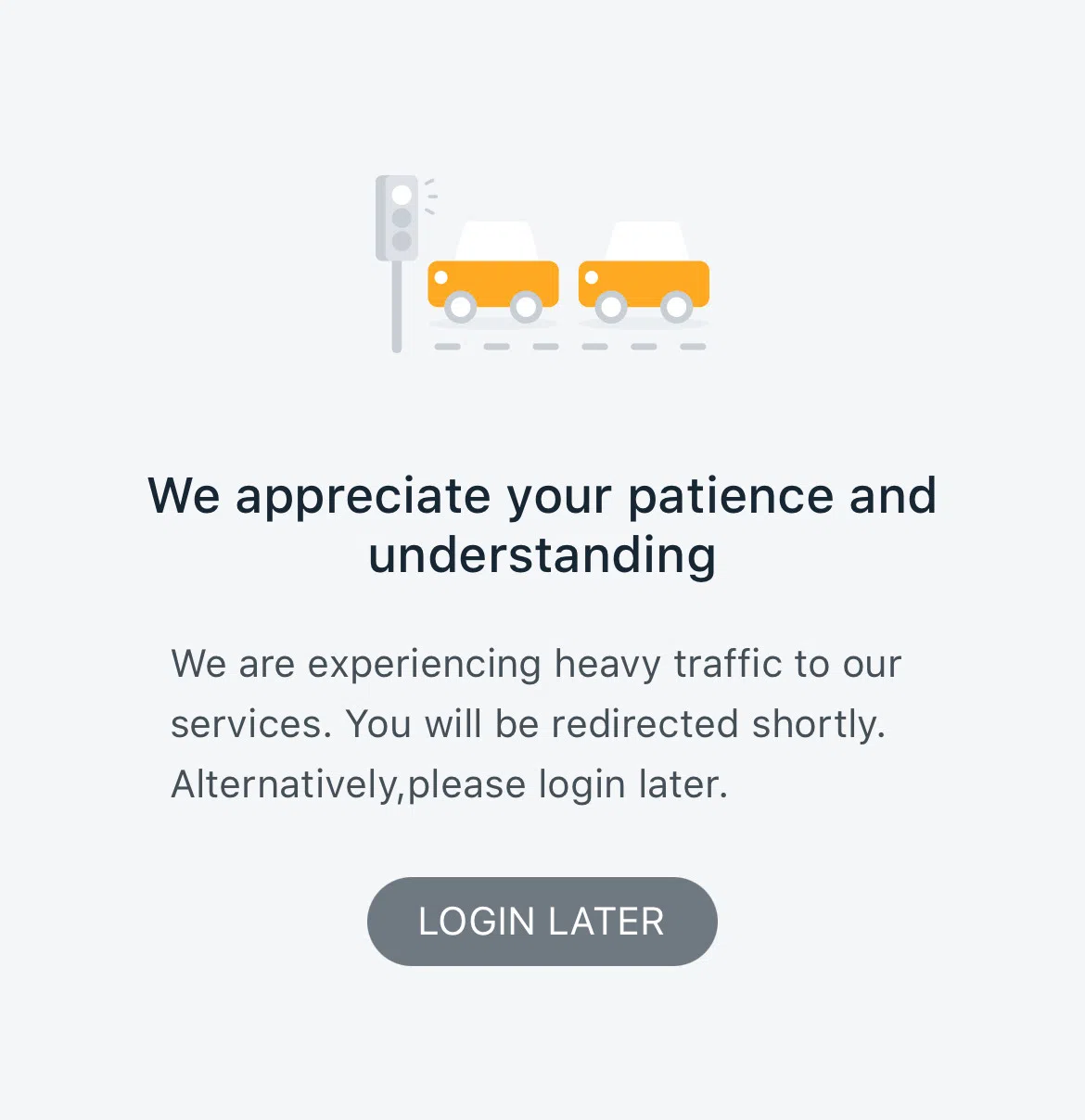Tap the LOGIN LATER button

[x=542, y=921]
